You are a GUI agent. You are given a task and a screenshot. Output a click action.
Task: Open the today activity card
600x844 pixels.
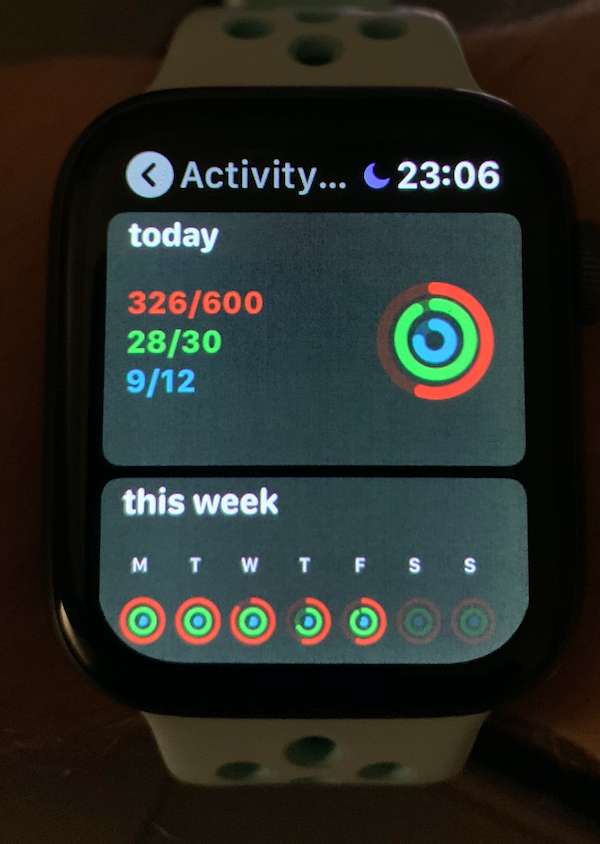click(x=312, y=340)
